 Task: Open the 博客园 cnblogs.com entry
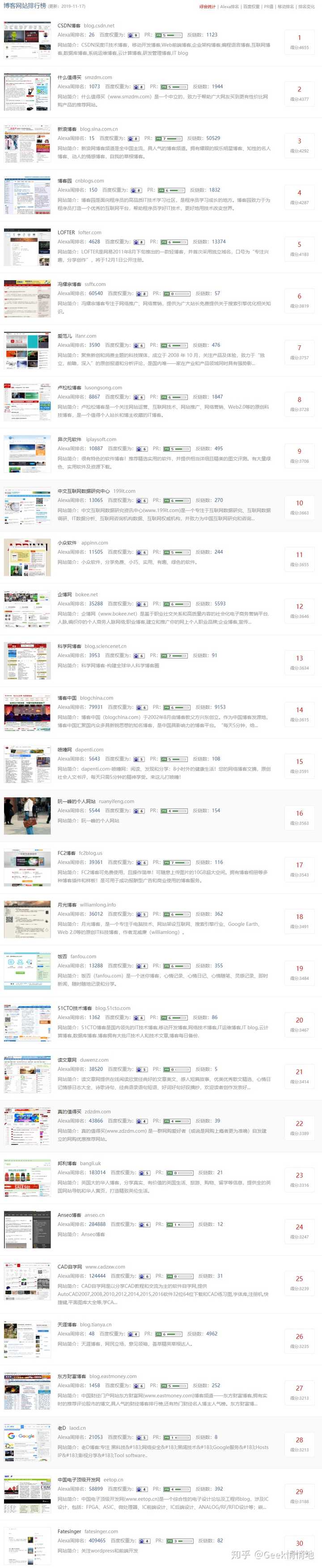click(x=64, y=181)
